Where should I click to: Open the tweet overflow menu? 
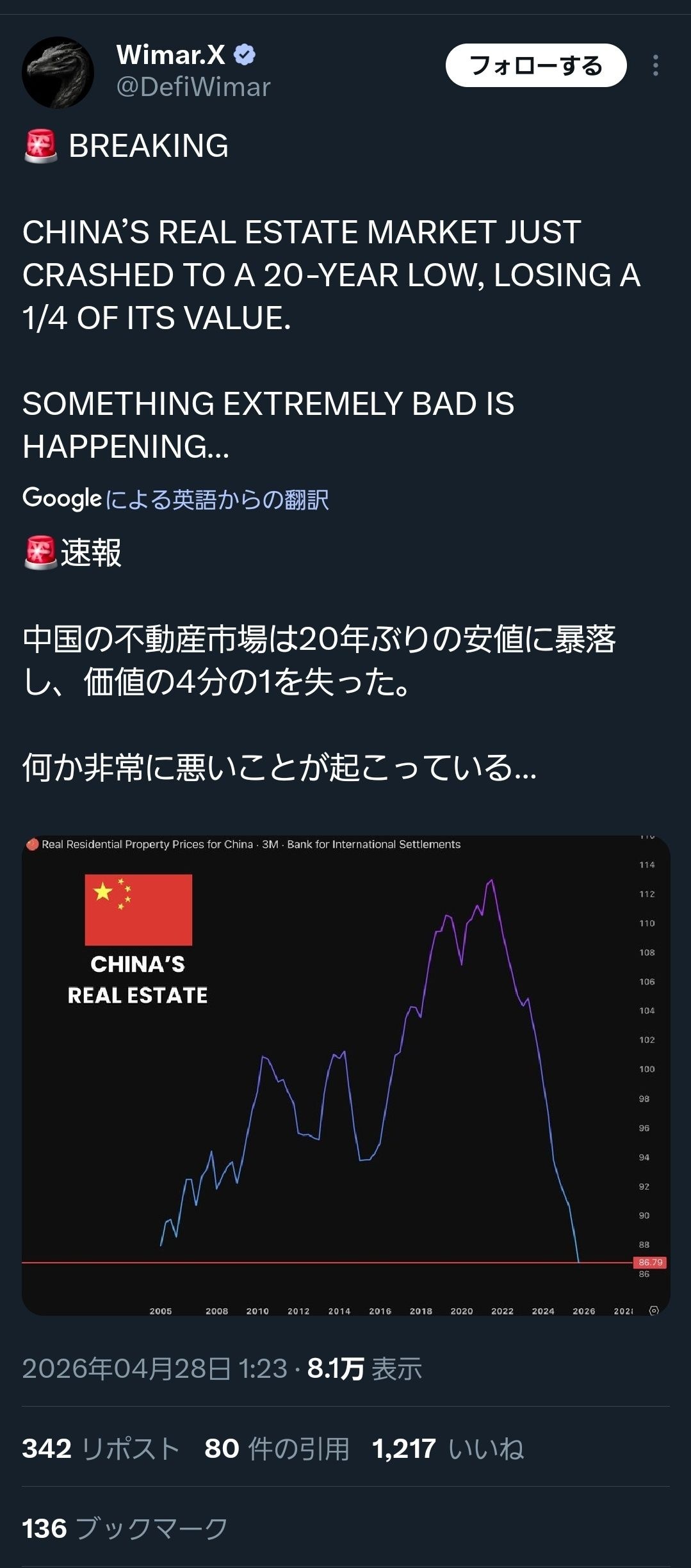tap(655, 65)
